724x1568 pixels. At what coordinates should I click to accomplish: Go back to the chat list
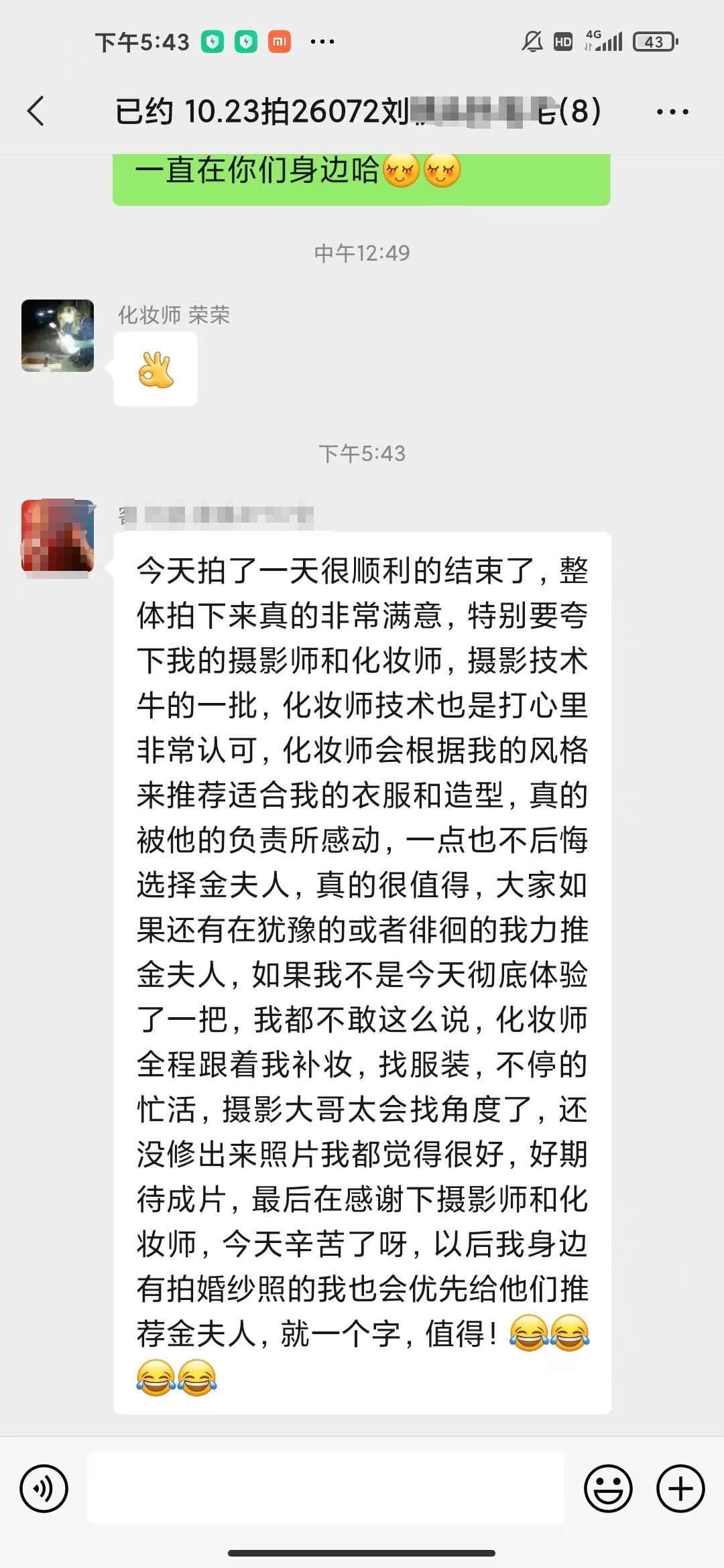coord(36,111)
